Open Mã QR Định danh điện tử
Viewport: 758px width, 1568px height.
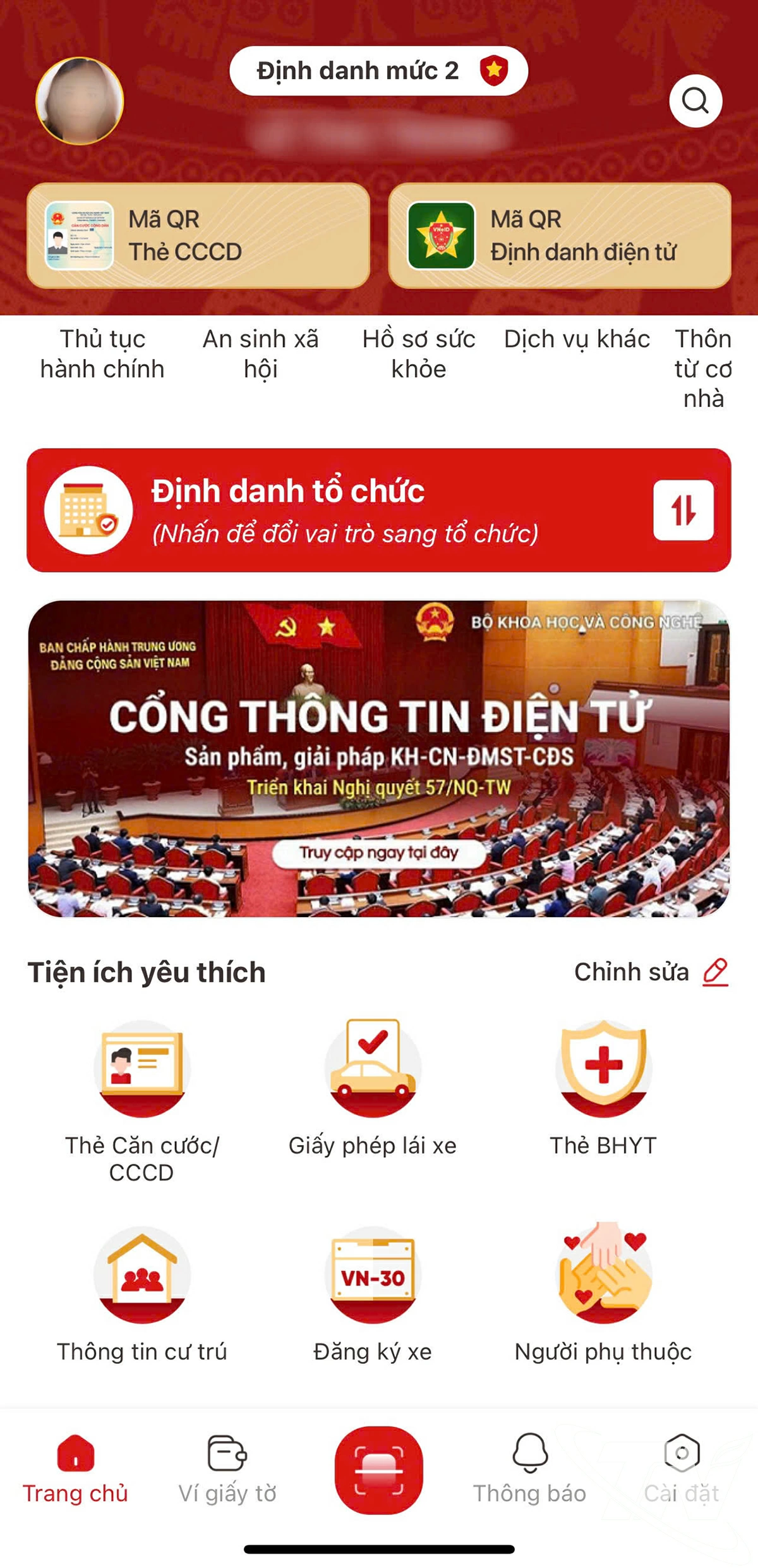click(x=562, y=235)
